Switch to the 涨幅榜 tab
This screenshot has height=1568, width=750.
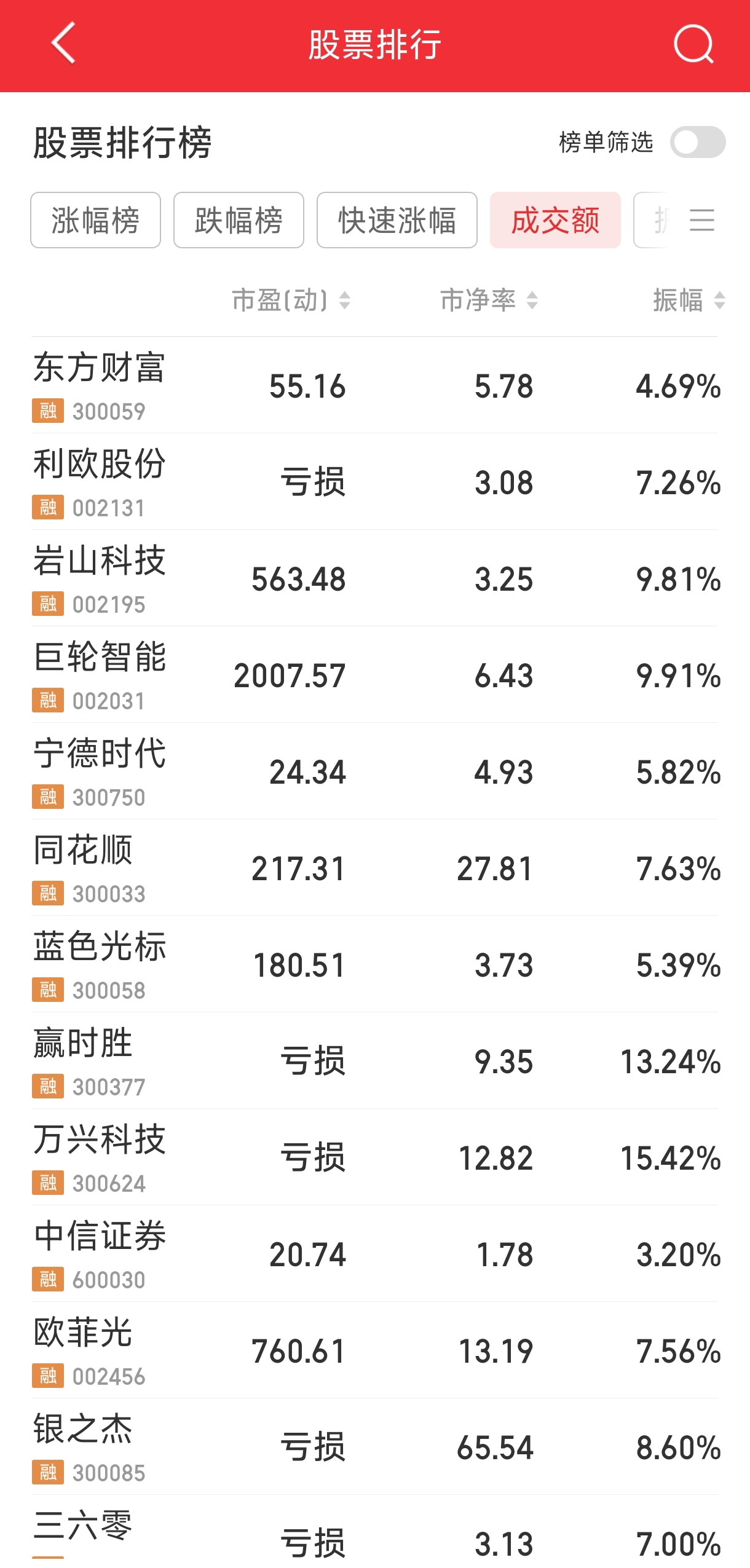[95, 220]
